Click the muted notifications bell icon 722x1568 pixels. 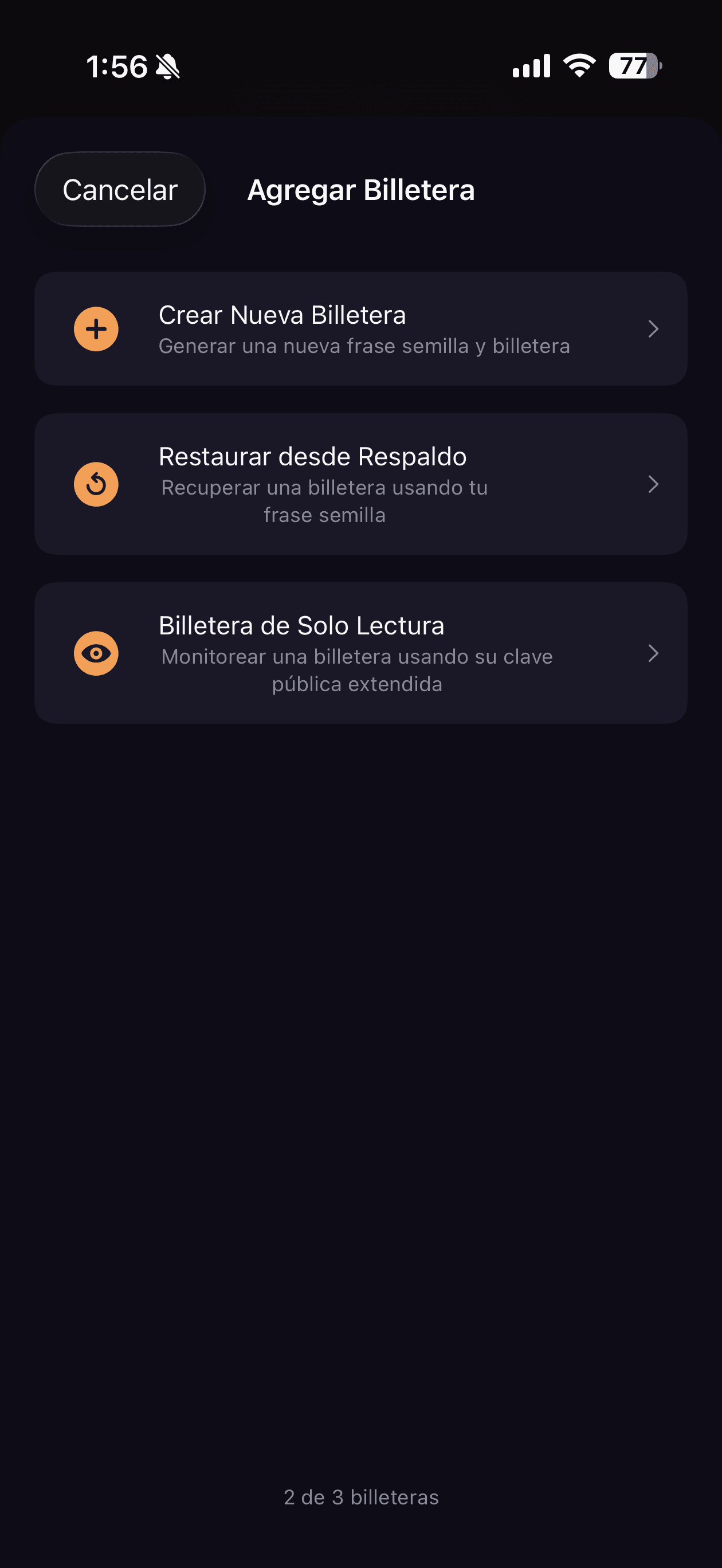point(168,67)
